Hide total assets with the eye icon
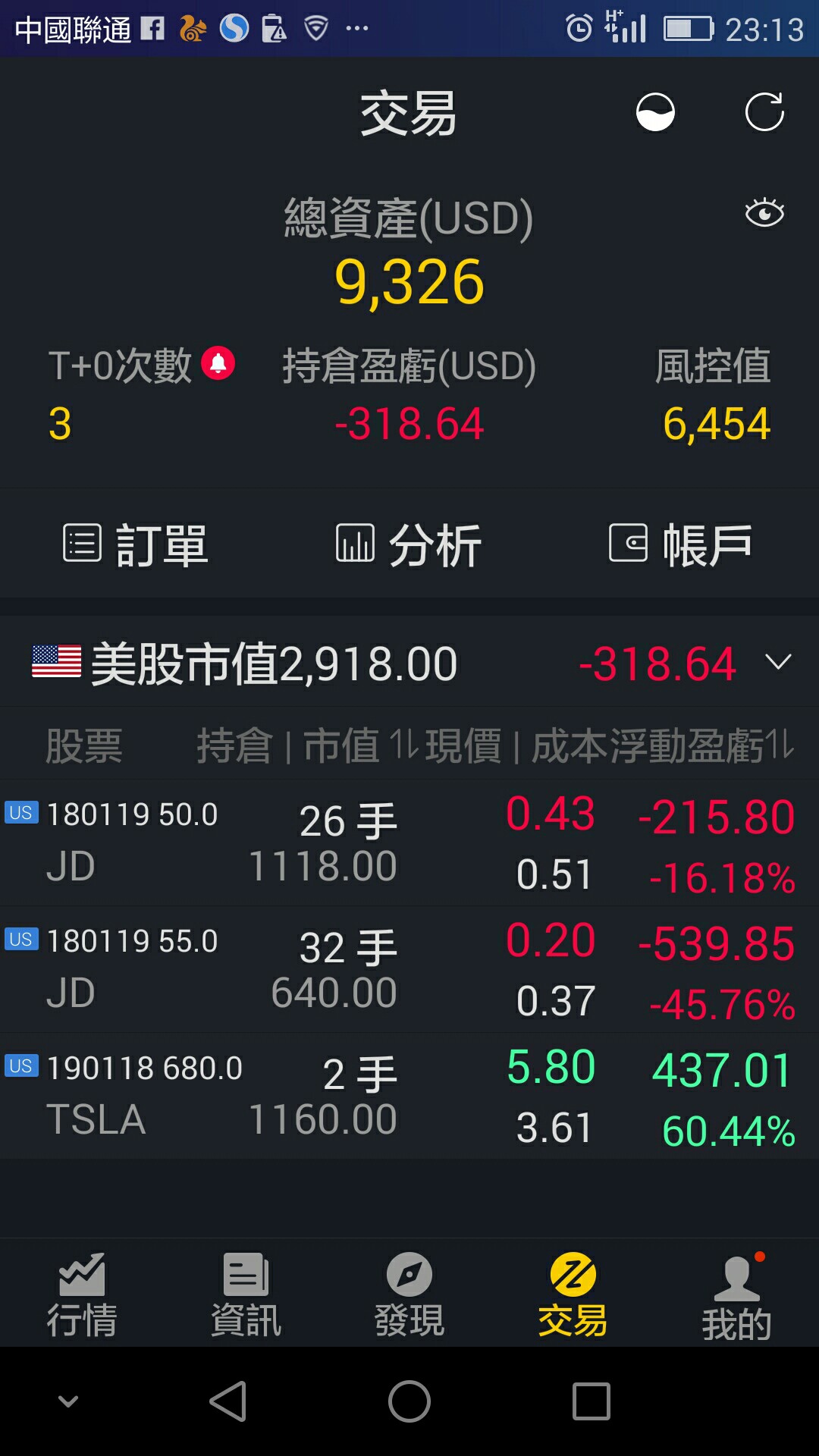Viewport: 819px width, 1456px height. coord(764,213)
